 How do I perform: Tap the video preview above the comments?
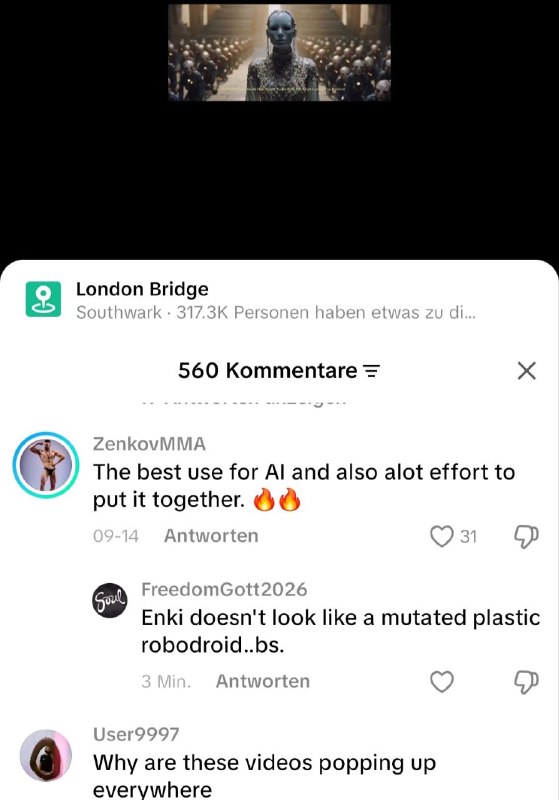point(280,53)
